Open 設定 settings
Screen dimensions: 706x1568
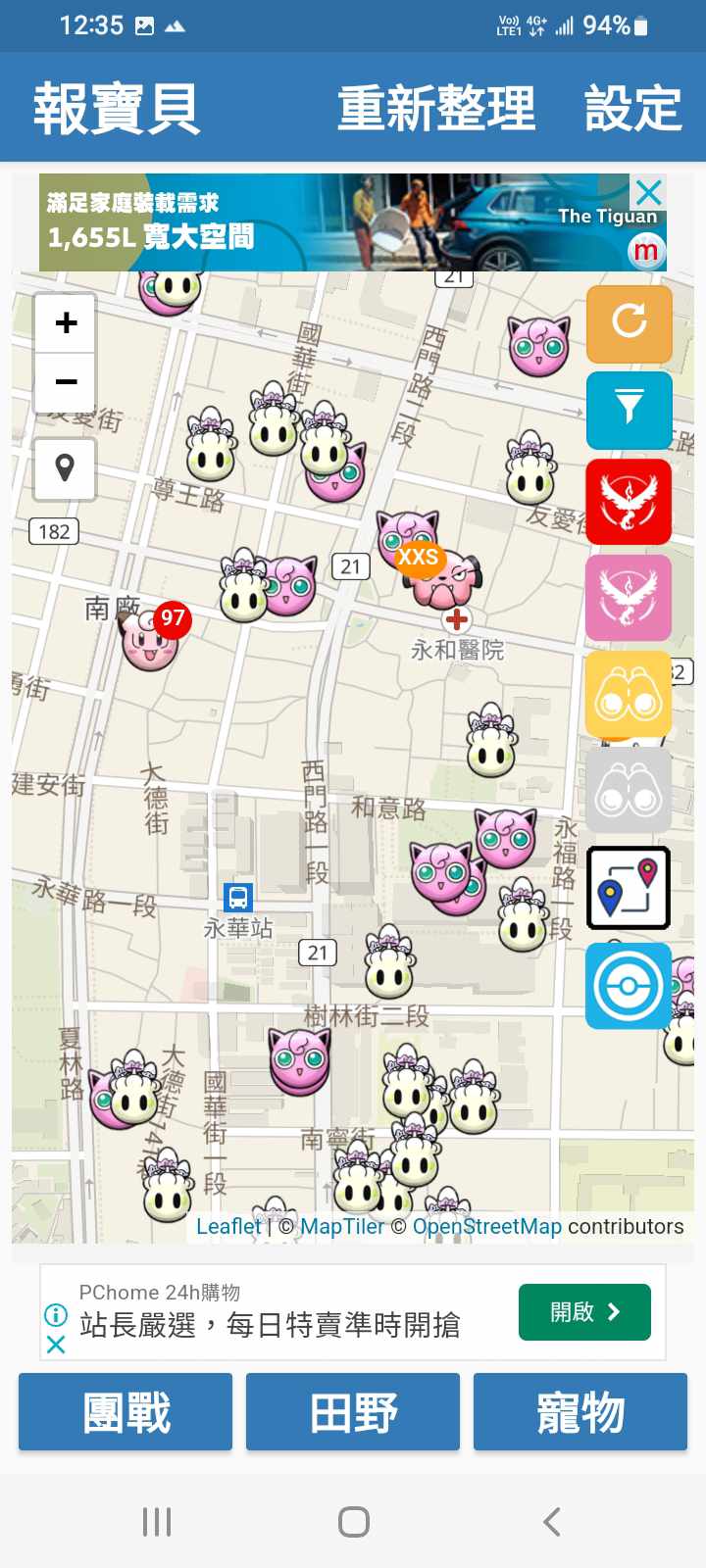pos(632,108)
